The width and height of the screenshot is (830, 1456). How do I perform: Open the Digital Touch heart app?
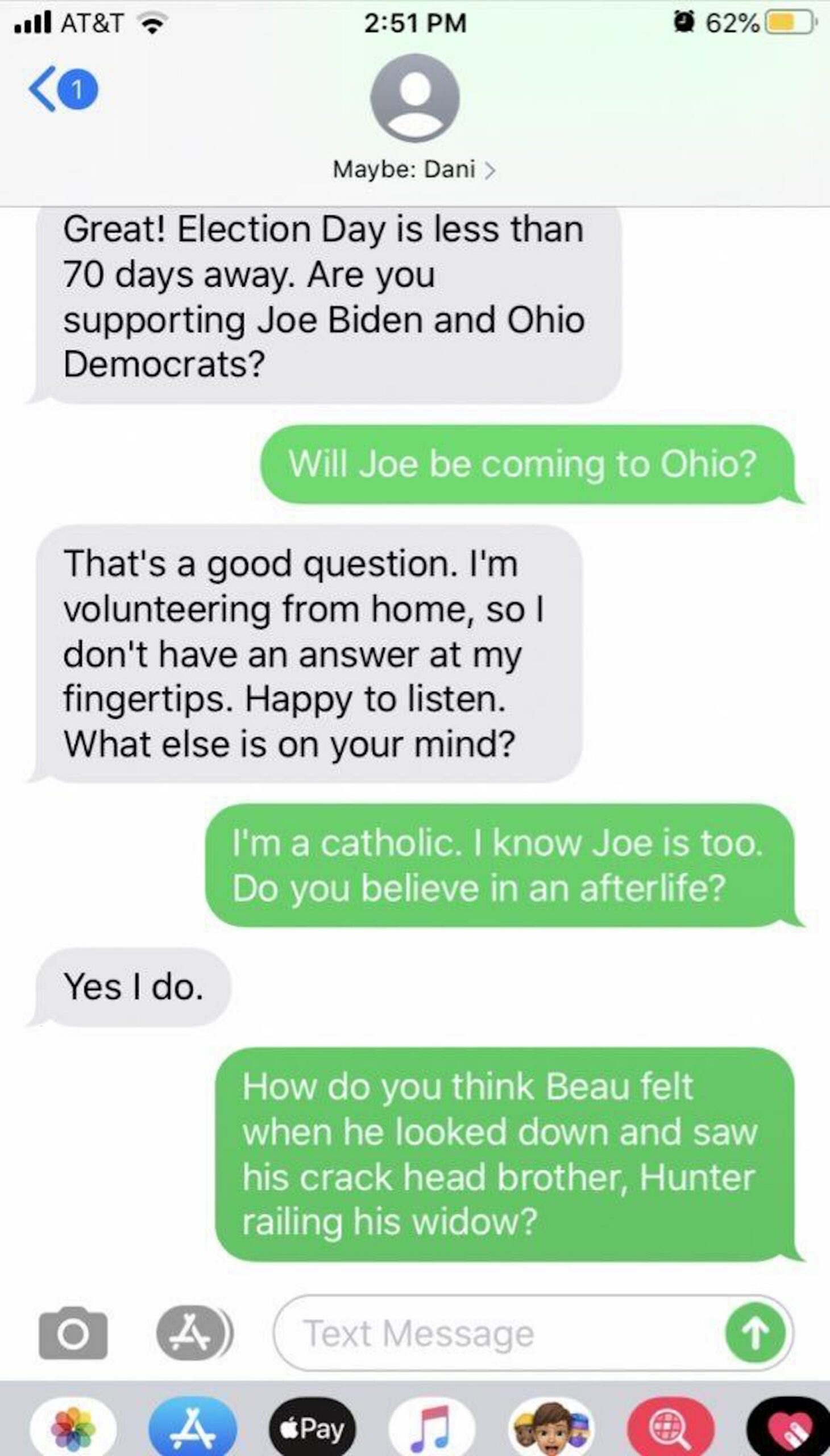790,1429
